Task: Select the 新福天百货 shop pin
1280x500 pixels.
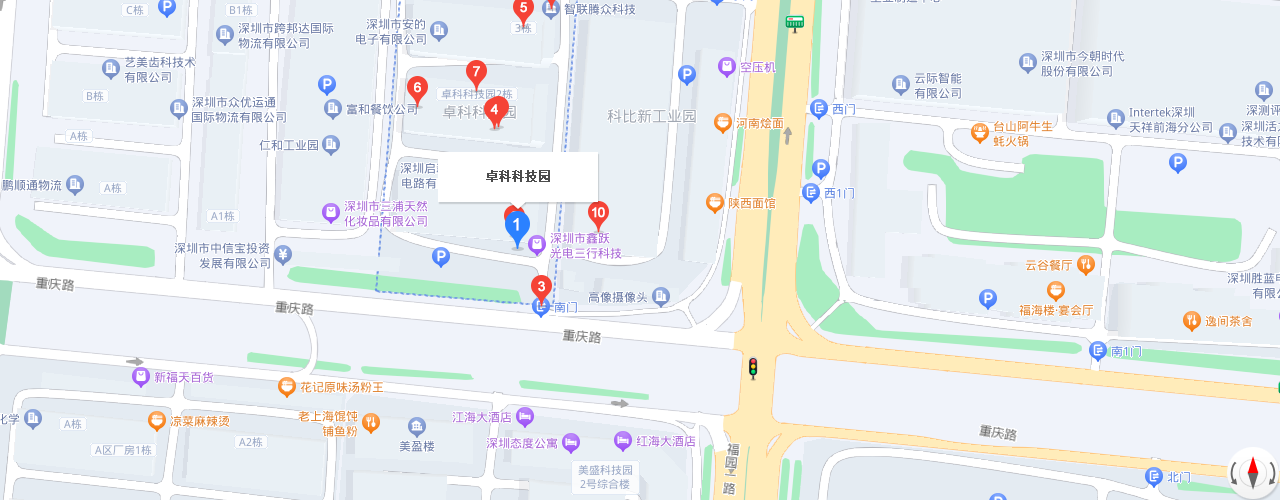Action: click(x=141, y=377)
